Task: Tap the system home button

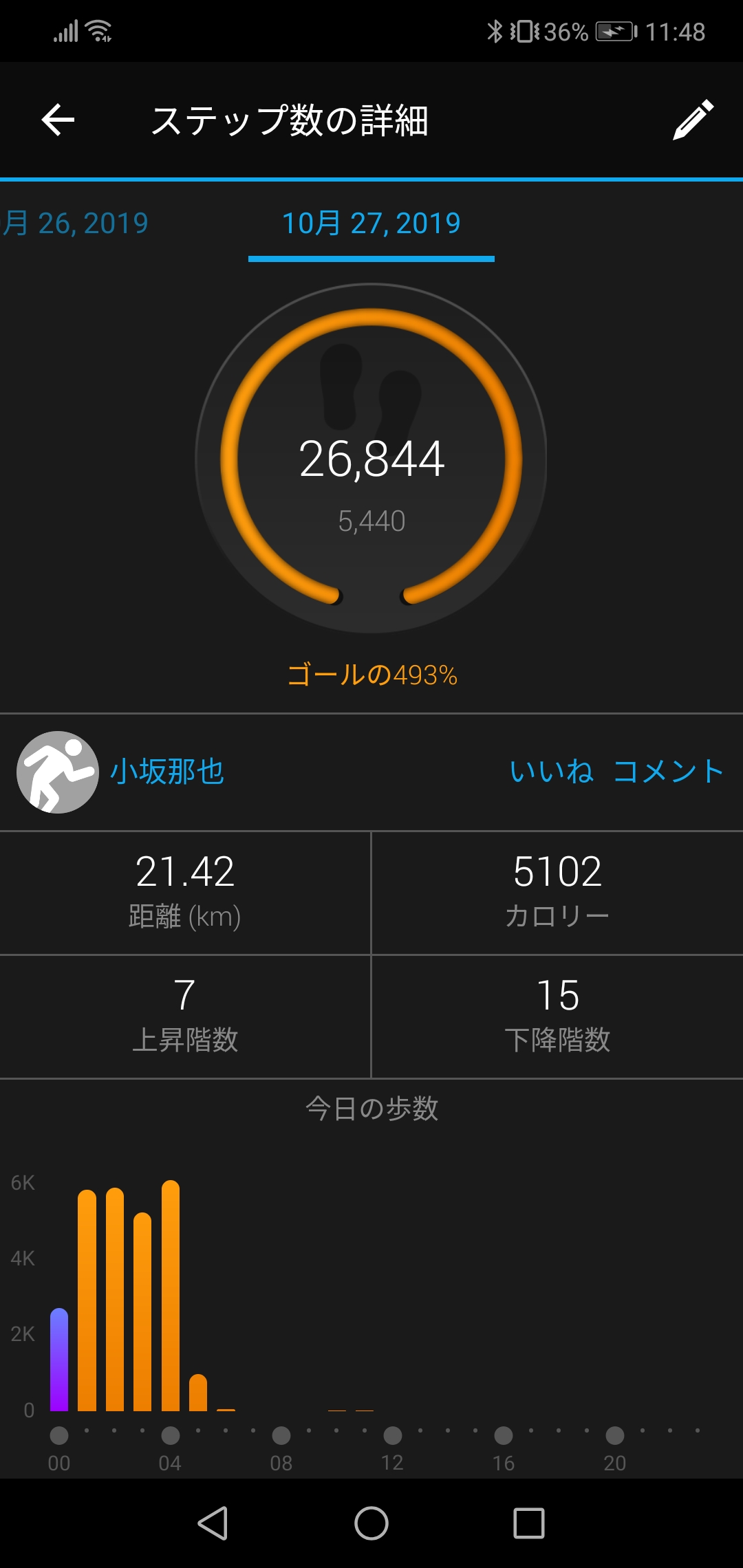Action: pos(371,1523)
